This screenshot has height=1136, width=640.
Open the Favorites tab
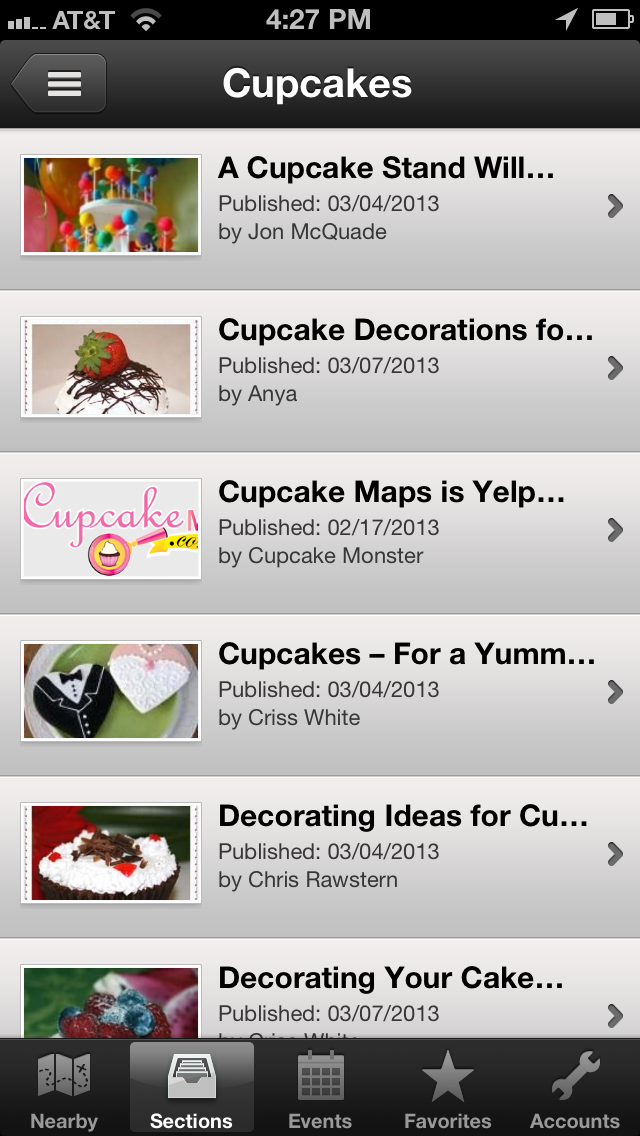point(447,1090)
